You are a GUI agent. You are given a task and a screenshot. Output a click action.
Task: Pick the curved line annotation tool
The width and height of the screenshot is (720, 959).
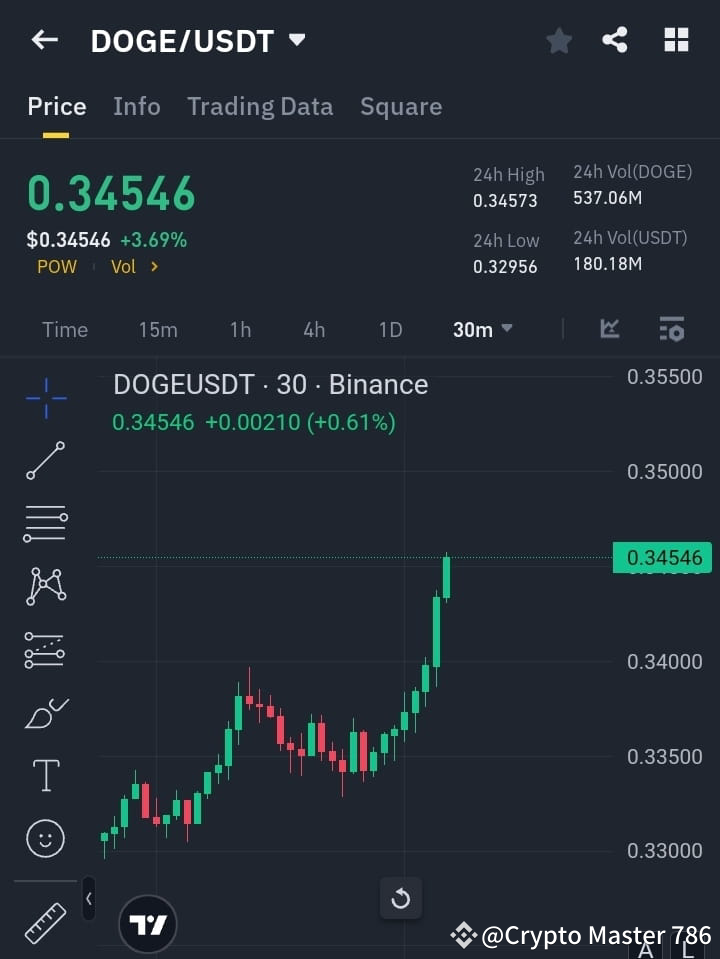point(44,650)
